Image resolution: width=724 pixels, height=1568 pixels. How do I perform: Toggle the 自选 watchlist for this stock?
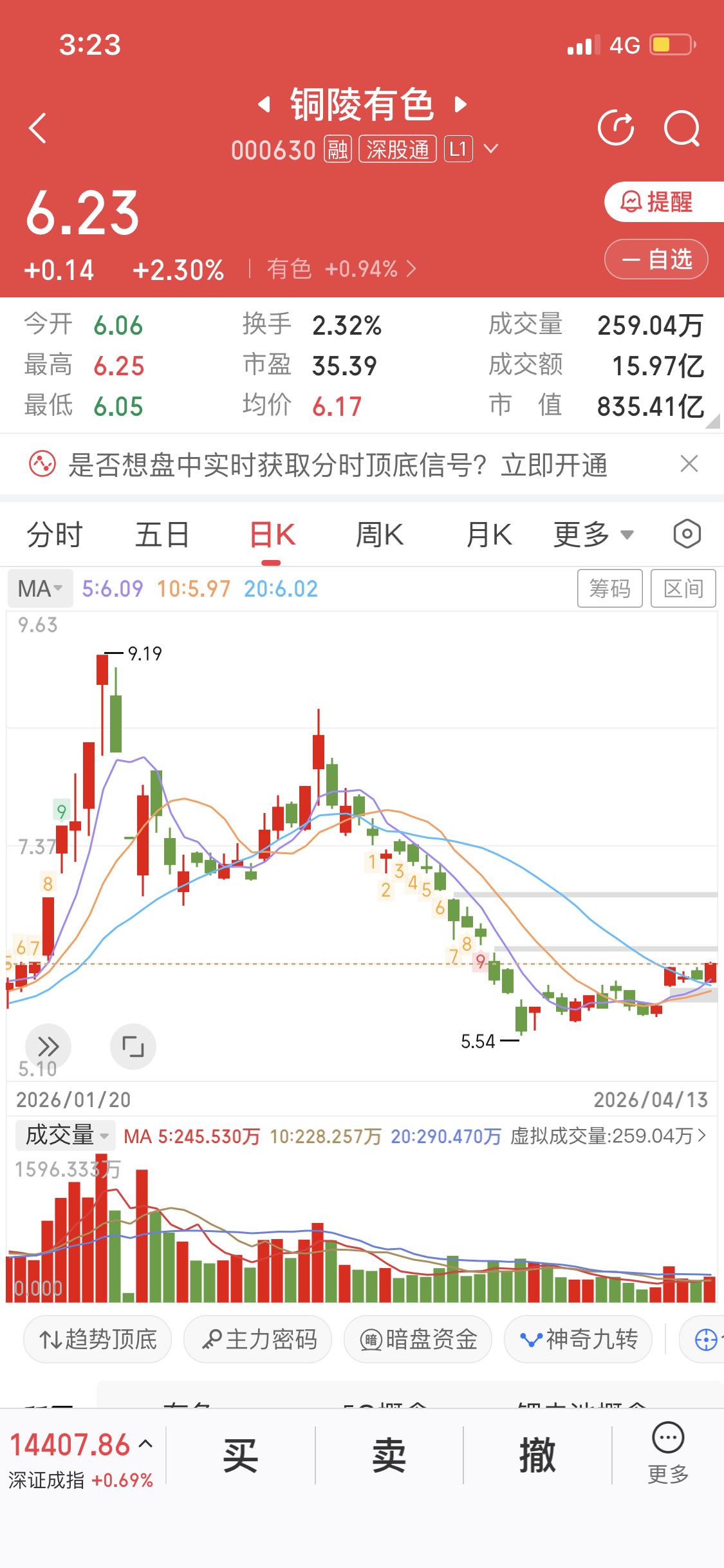coord(656,259)
